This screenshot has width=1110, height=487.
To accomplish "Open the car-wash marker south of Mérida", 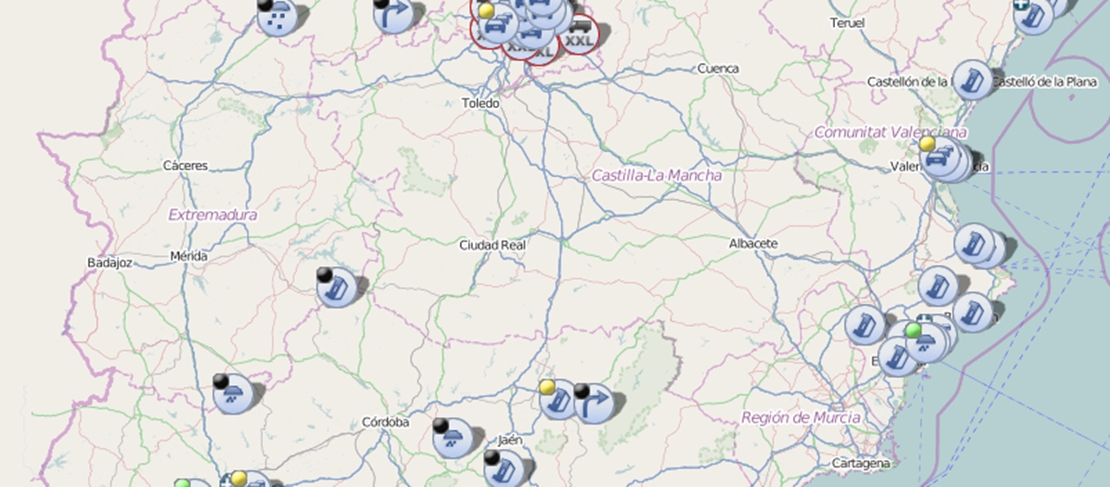I will click(x=233, y=393).
